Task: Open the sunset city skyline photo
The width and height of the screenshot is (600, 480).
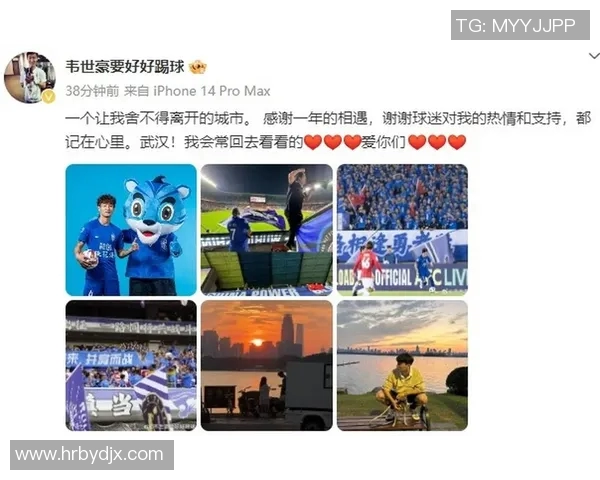Action: [266, 365]
